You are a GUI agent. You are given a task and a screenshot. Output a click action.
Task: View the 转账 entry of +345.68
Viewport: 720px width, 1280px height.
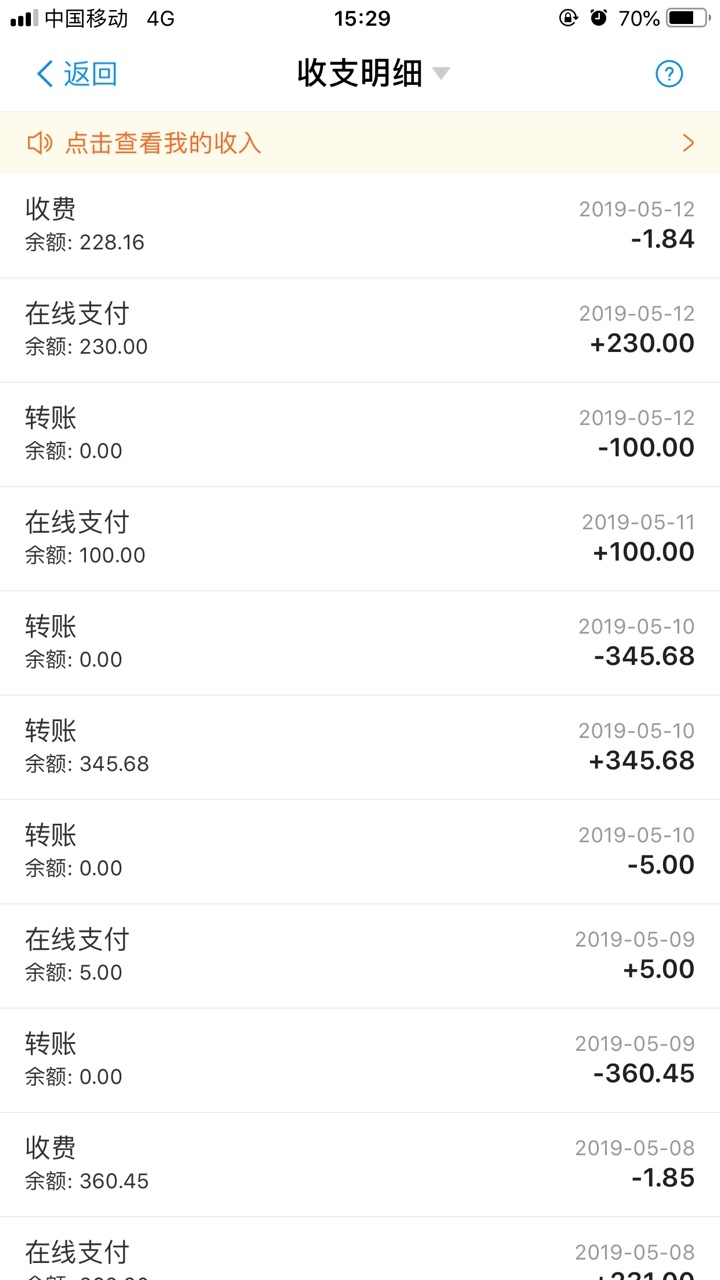(360, 747)
